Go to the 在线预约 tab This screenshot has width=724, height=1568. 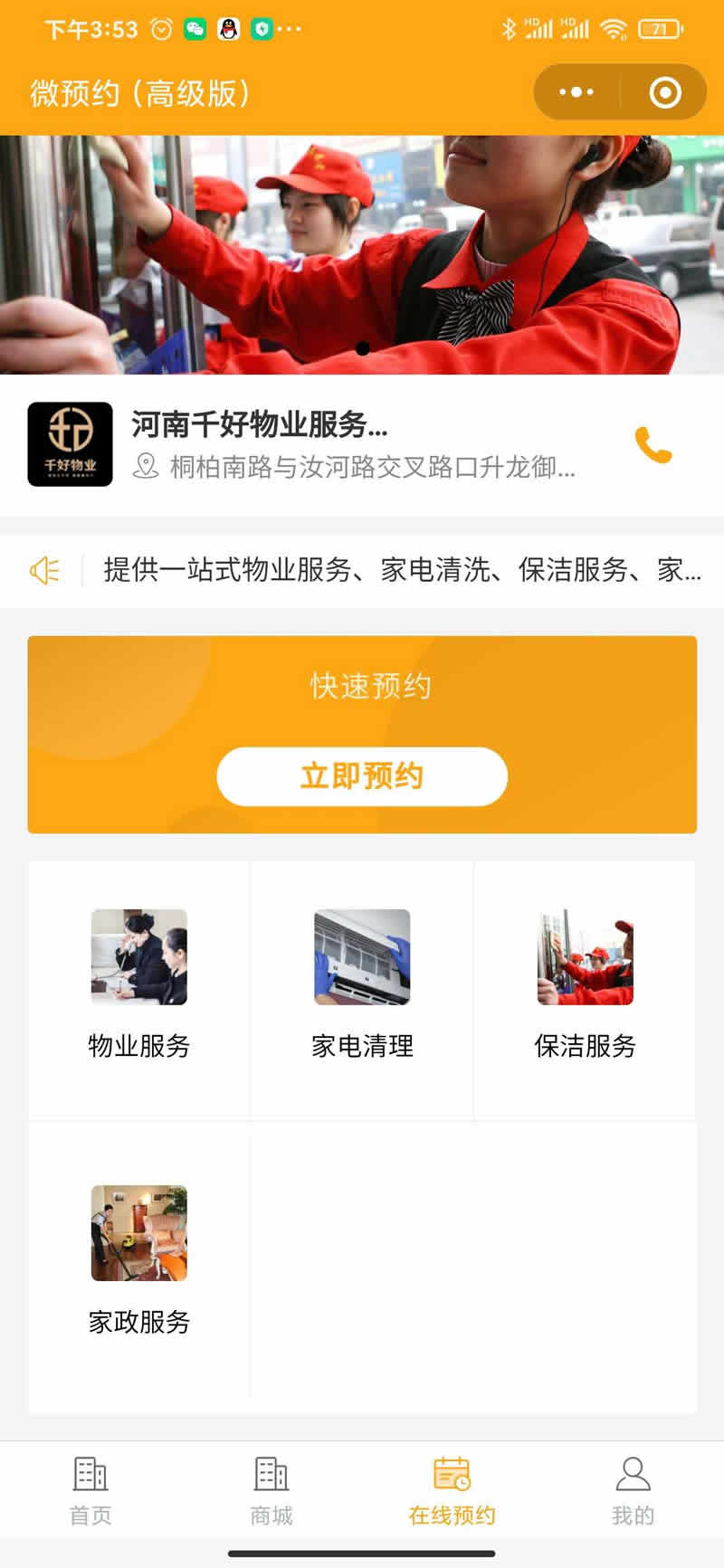(452, 1490)
